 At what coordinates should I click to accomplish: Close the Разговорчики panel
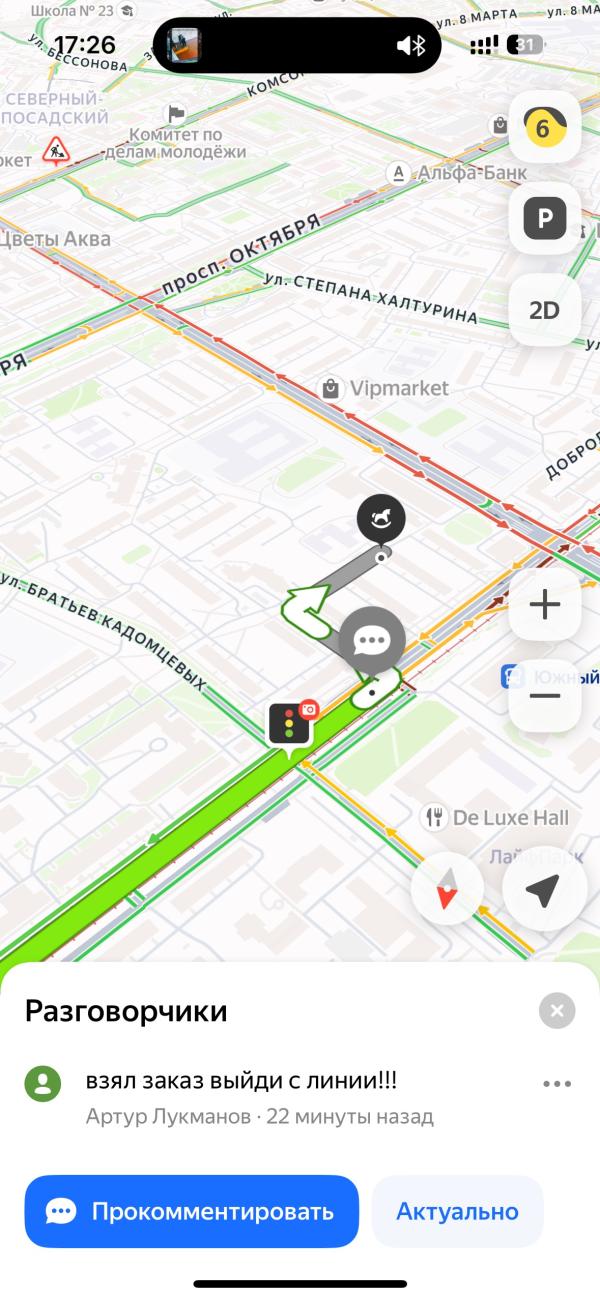point(557,1011)
